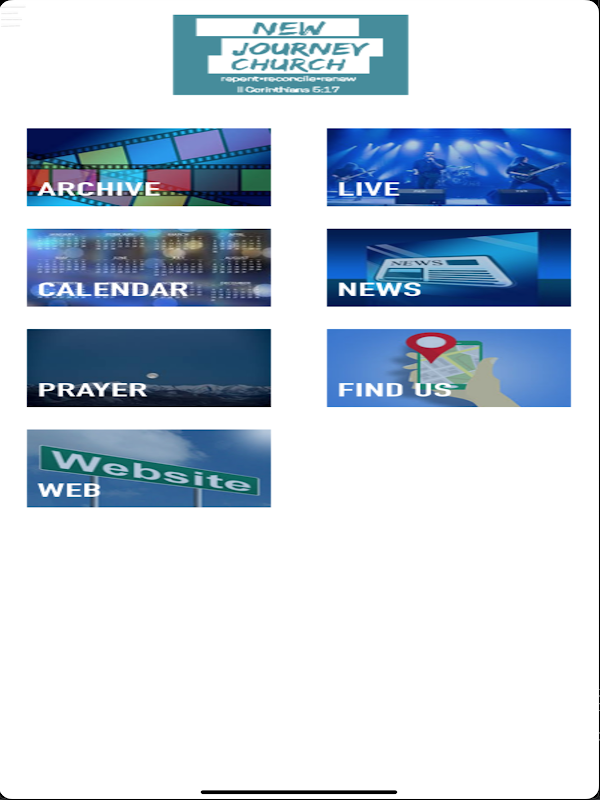Open the church Calendar tile
Viewport: 600px width, 800px height.
(148, 267)
